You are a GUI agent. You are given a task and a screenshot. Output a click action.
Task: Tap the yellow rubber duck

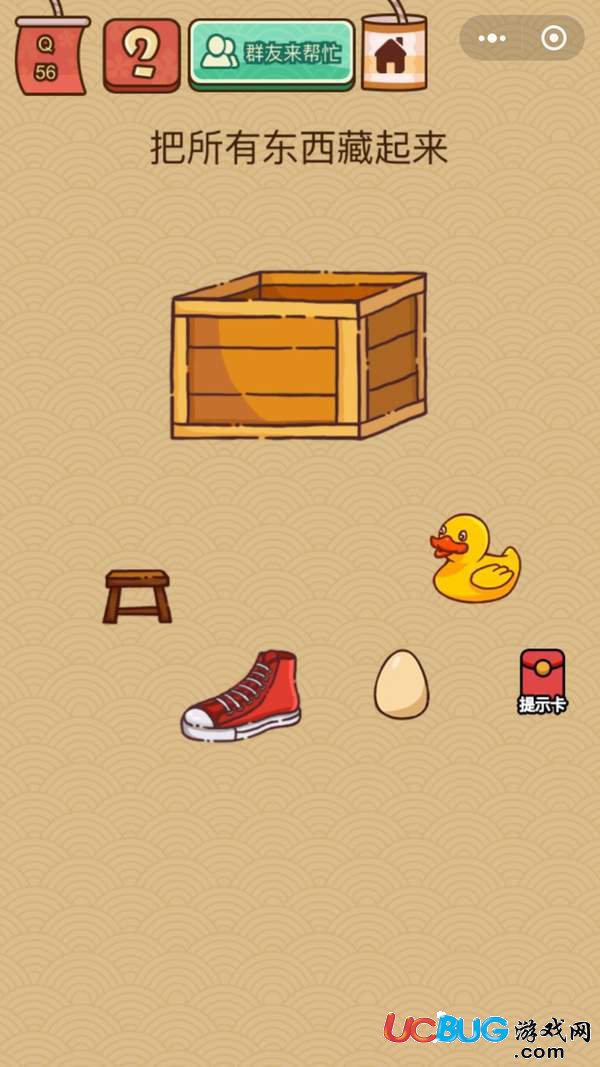[x=474, y=558]
